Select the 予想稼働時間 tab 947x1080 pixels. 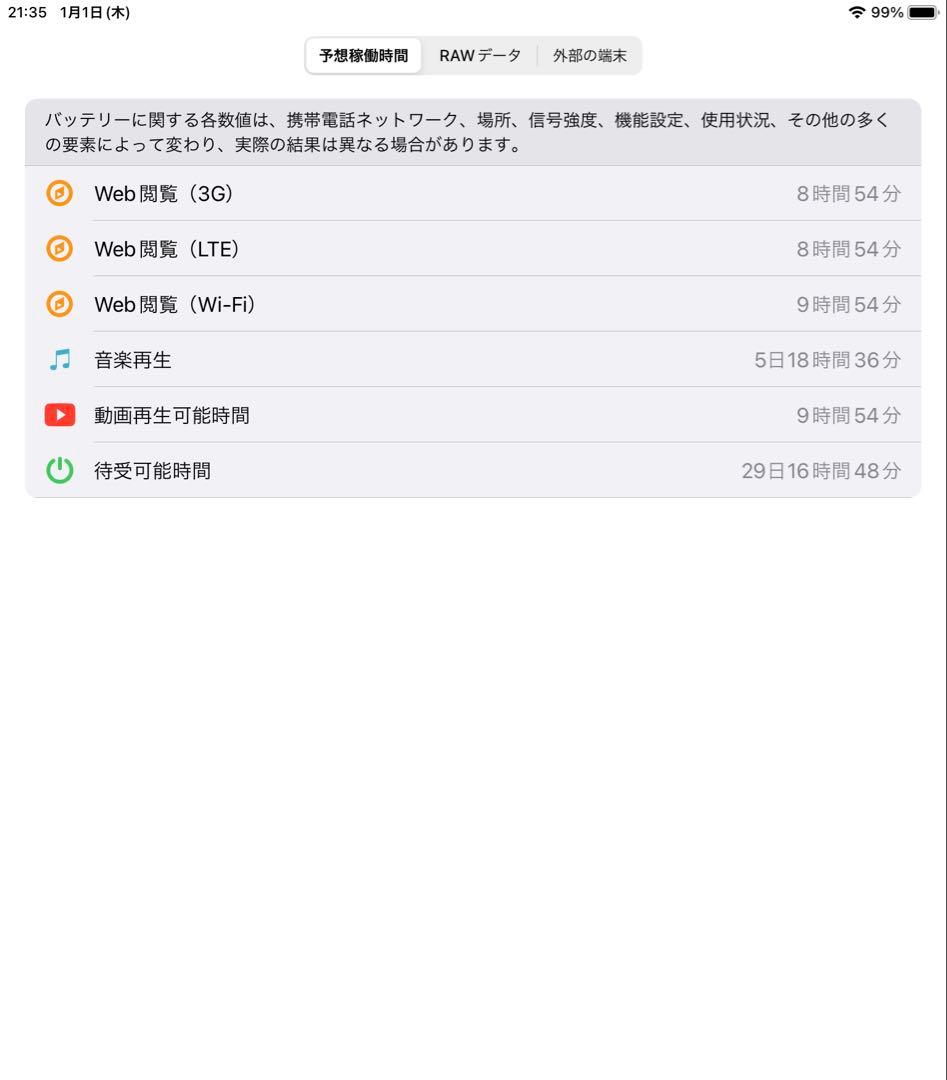[364, 56]
